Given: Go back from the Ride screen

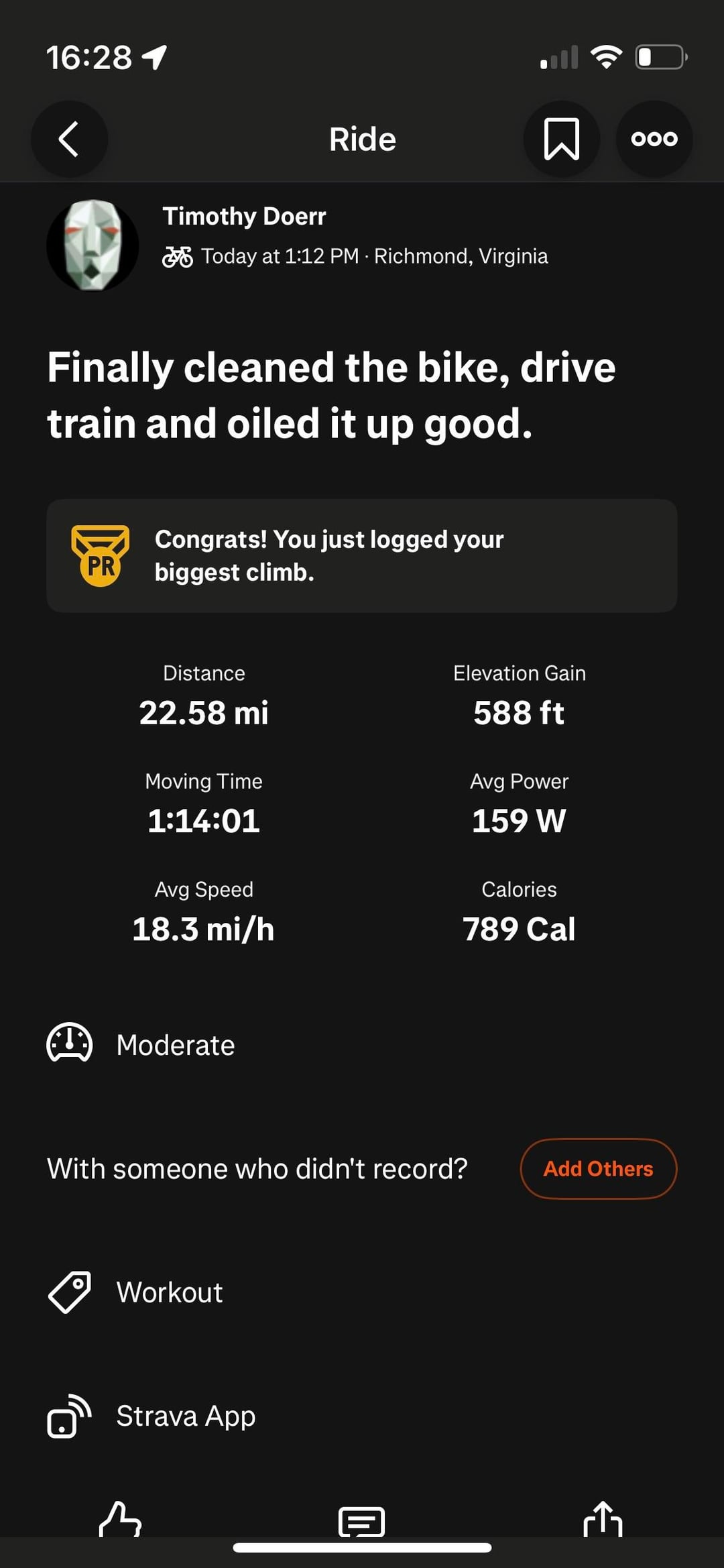Looking at the screenshot, I should point(69,139).
